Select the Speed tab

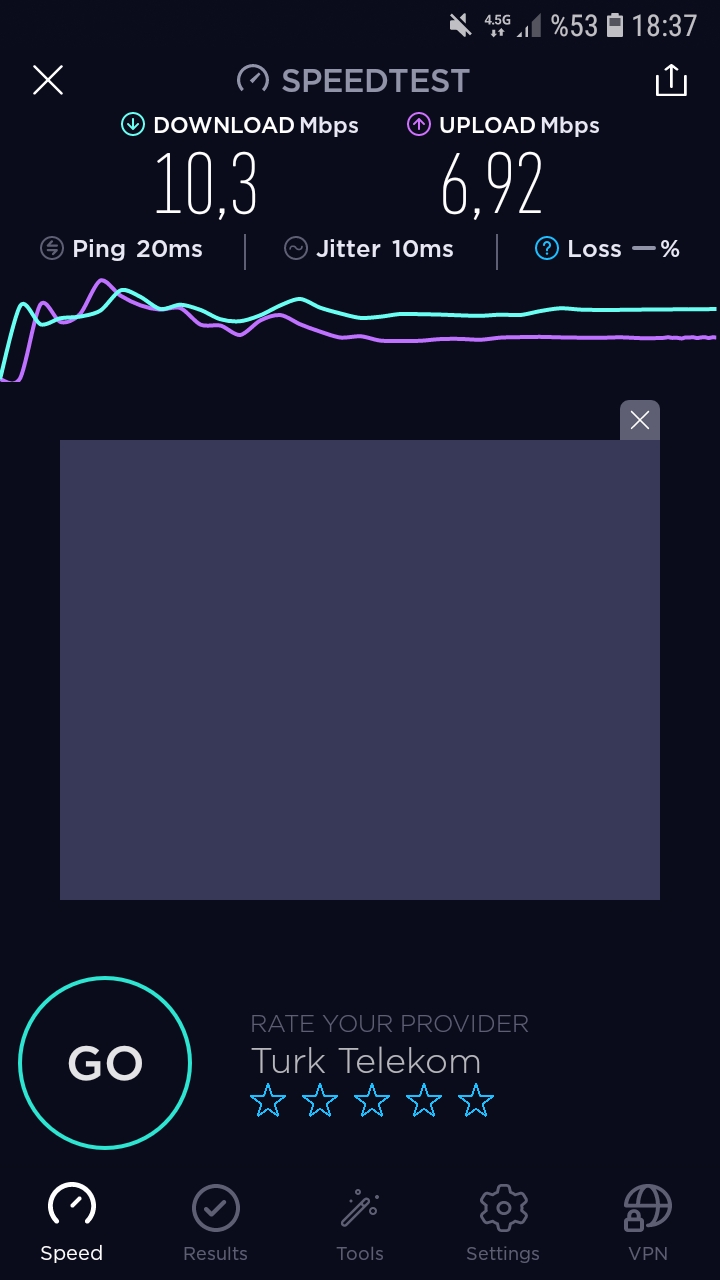click(72, 1222)
